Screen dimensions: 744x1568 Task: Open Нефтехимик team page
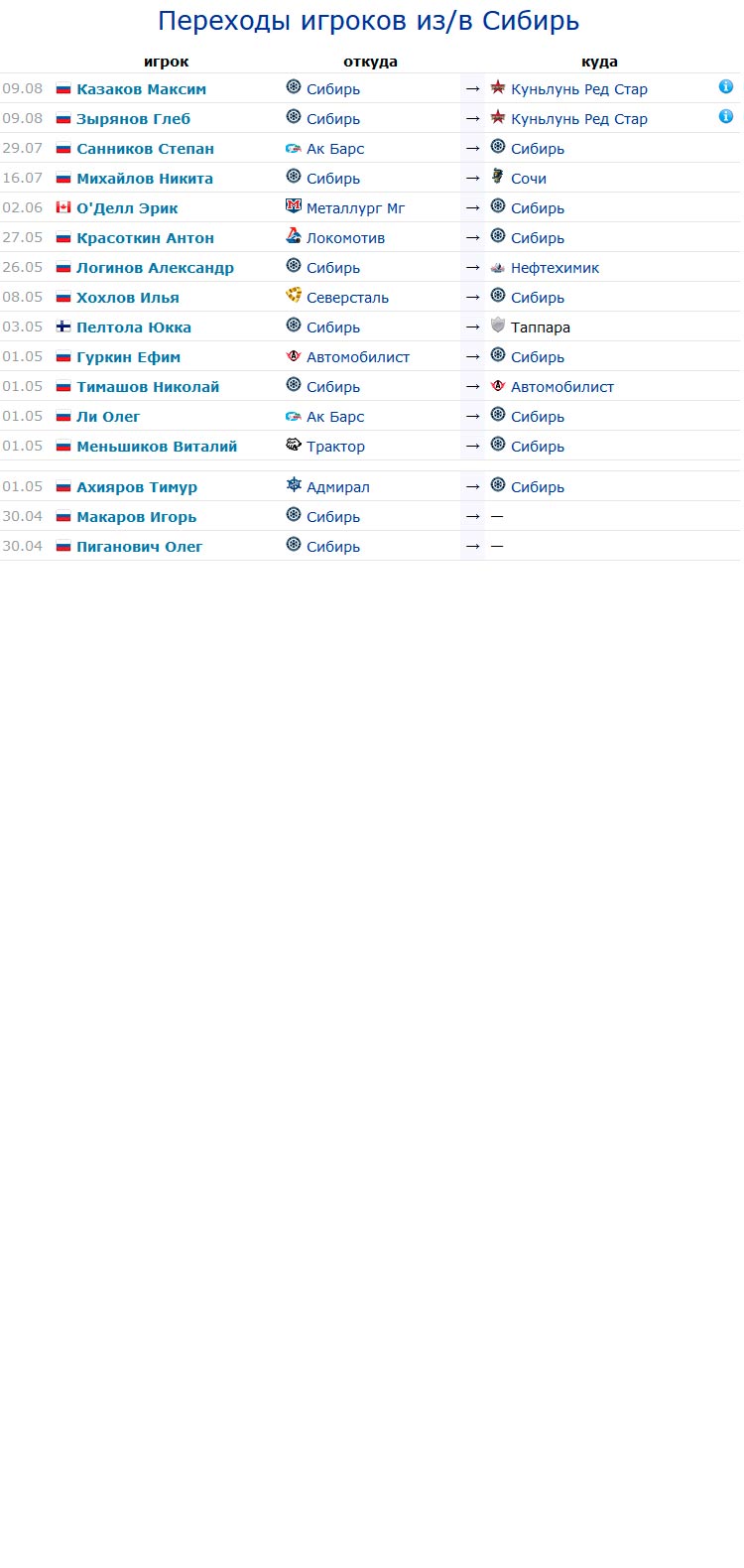[x=555, y=268]
